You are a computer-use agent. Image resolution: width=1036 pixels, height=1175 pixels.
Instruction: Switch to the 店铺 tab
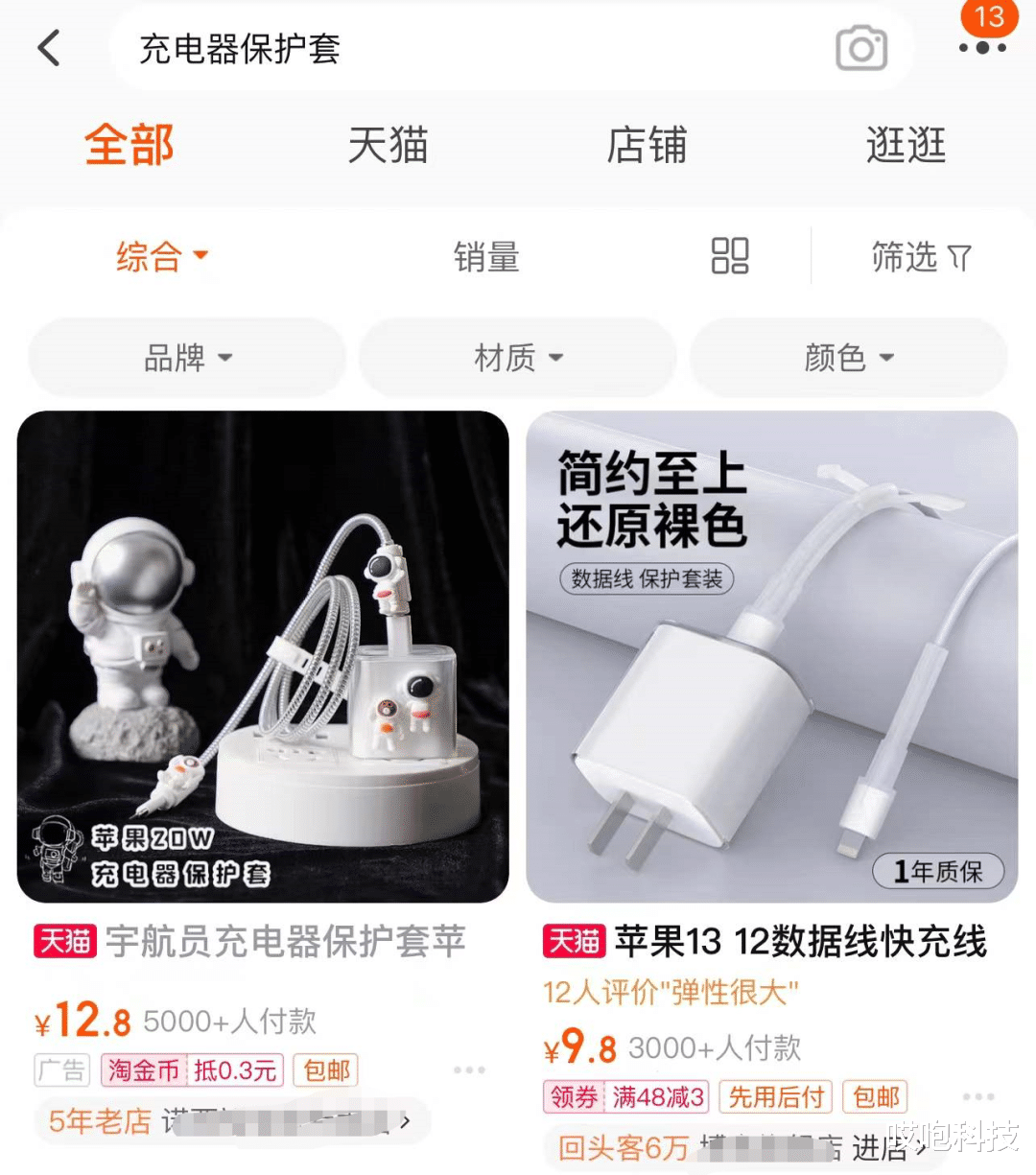[647, 146]
